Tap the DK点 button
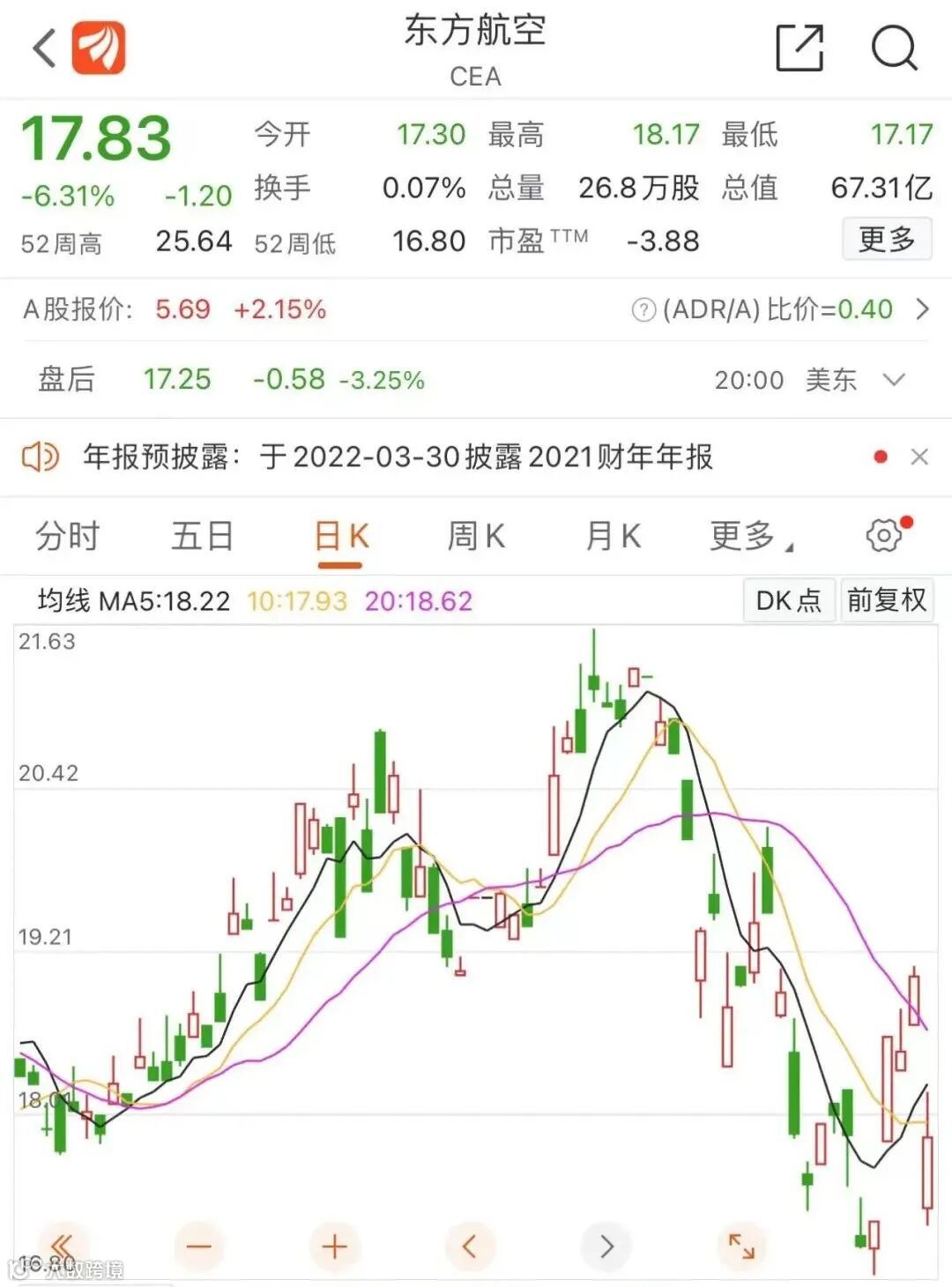This screenshot has width=952, height=1287. (x=788, y=600)
